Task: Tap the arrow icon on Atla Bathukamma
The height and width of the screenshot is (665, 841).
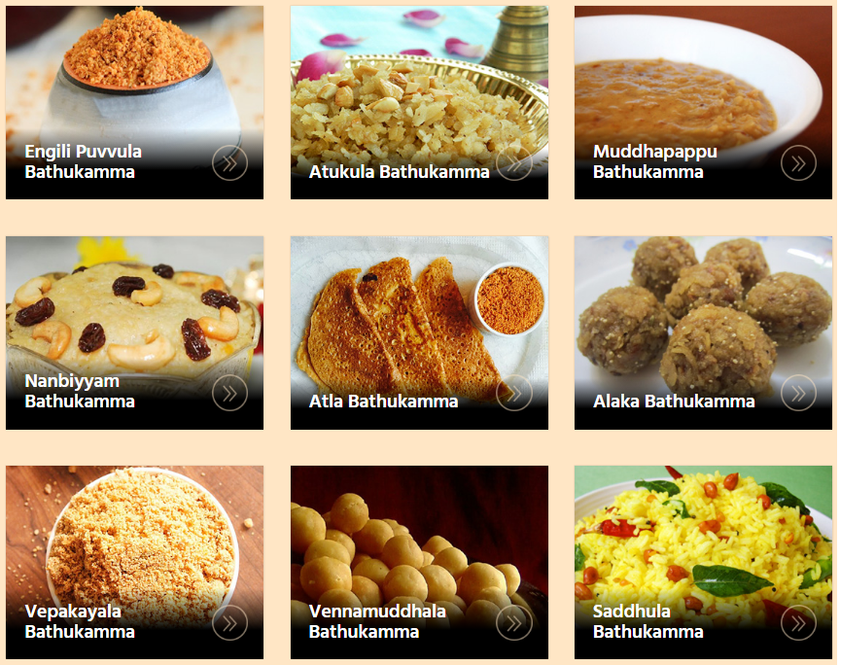Action: pos(514,393)
